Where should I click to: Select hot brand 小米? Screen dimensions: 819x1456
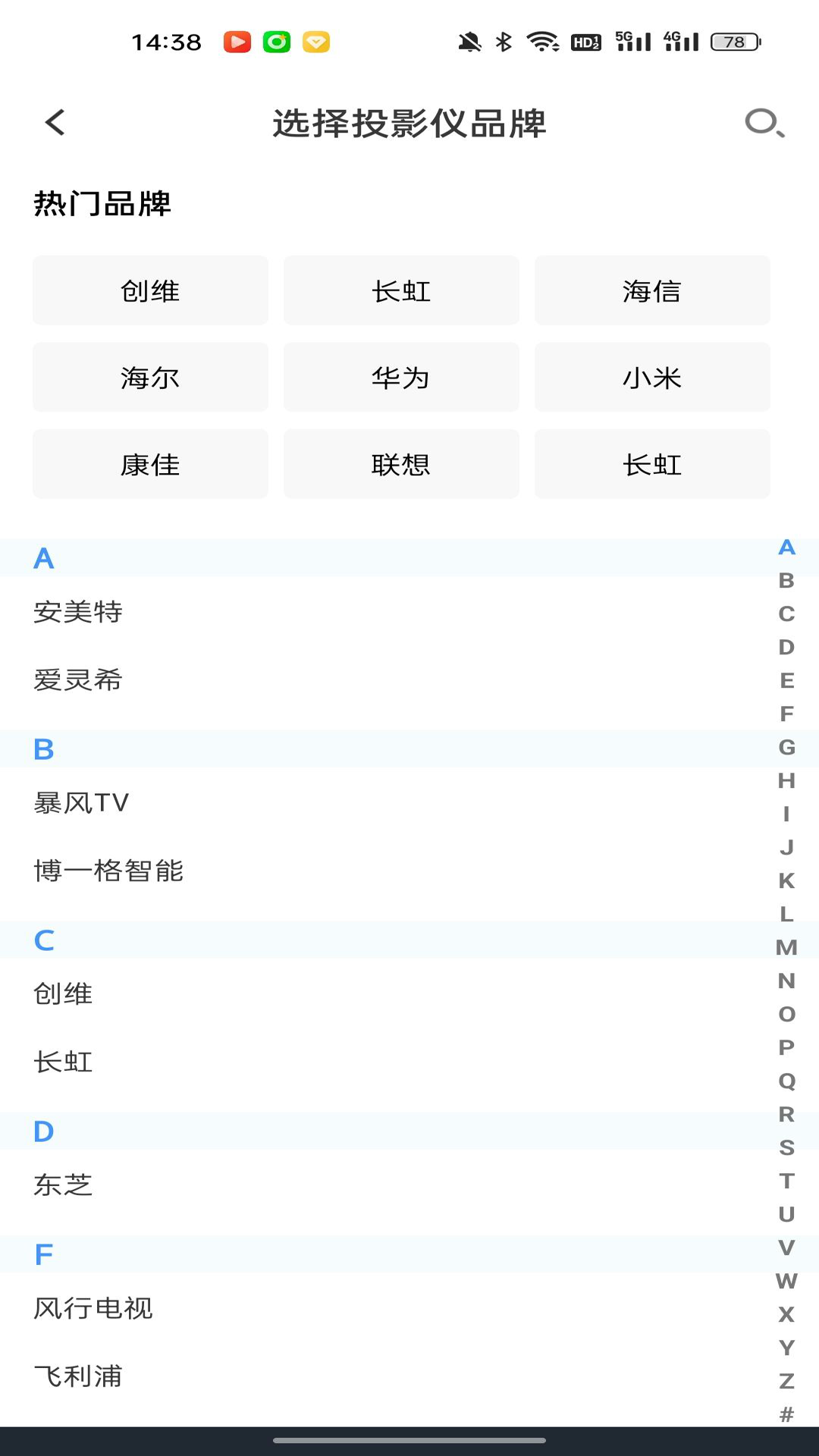tap(653, 377)
